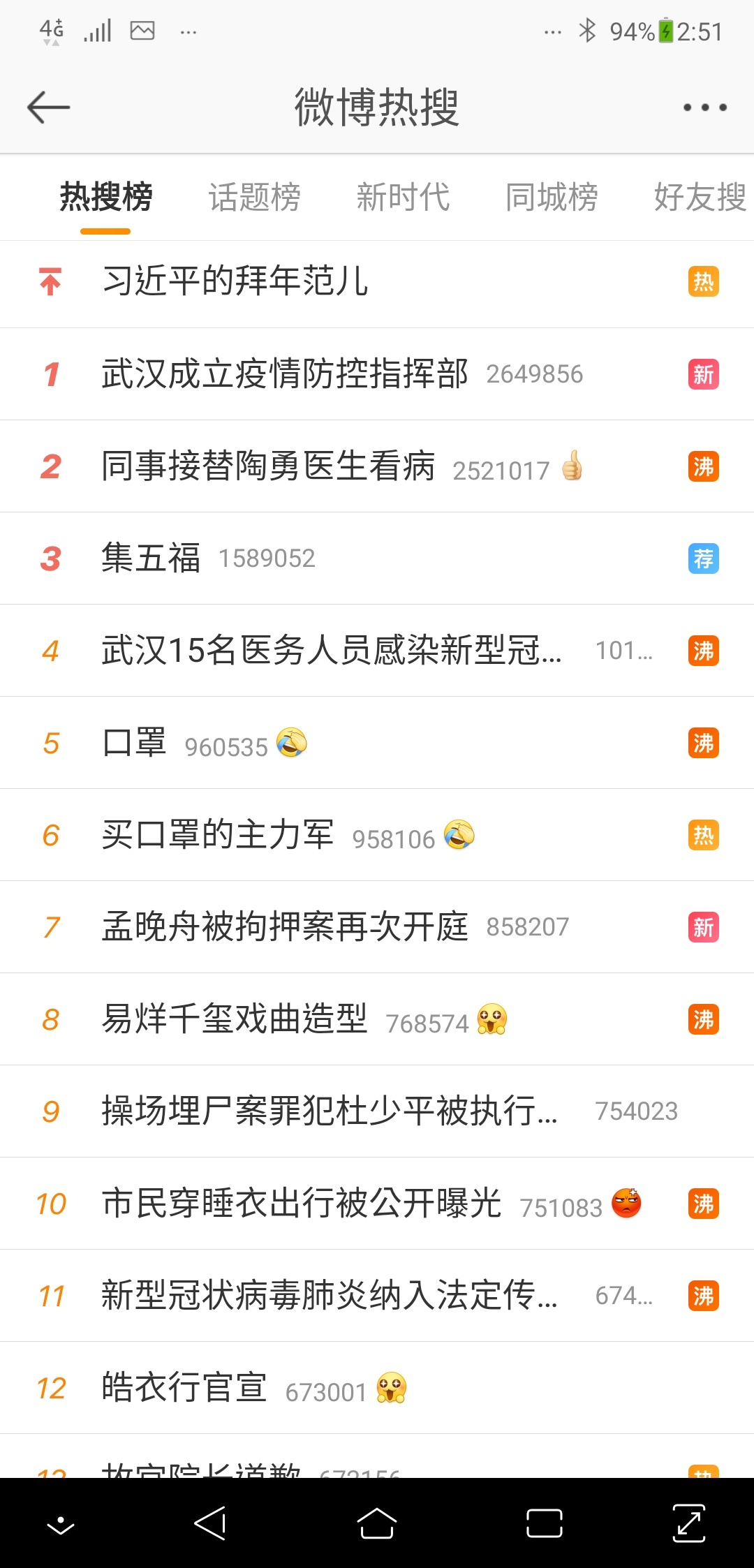
Task: Switch to the 新时代 tab
Action: click(403, 197)
